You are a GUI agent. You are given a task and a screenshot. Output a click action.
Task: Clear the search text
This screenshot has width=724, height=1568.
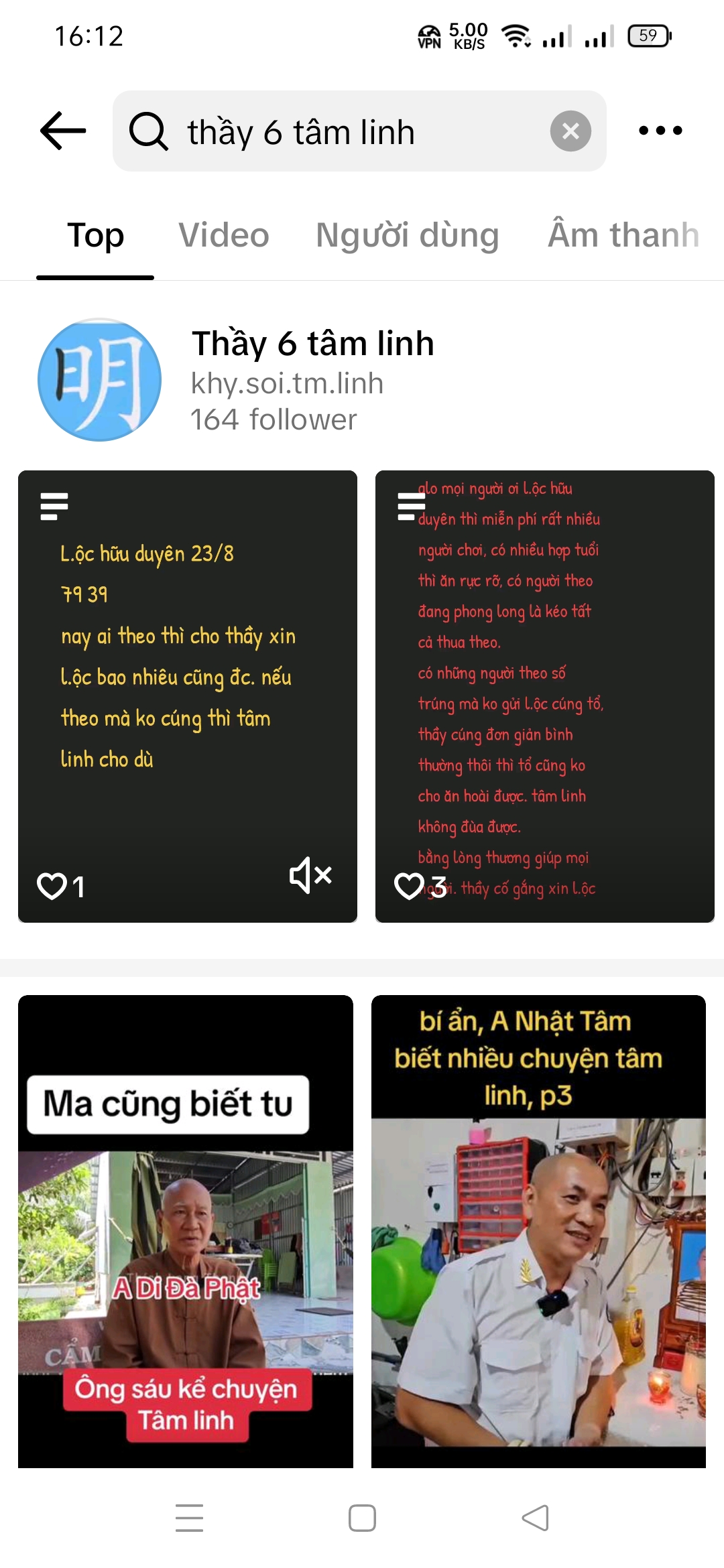pos(570,131)
